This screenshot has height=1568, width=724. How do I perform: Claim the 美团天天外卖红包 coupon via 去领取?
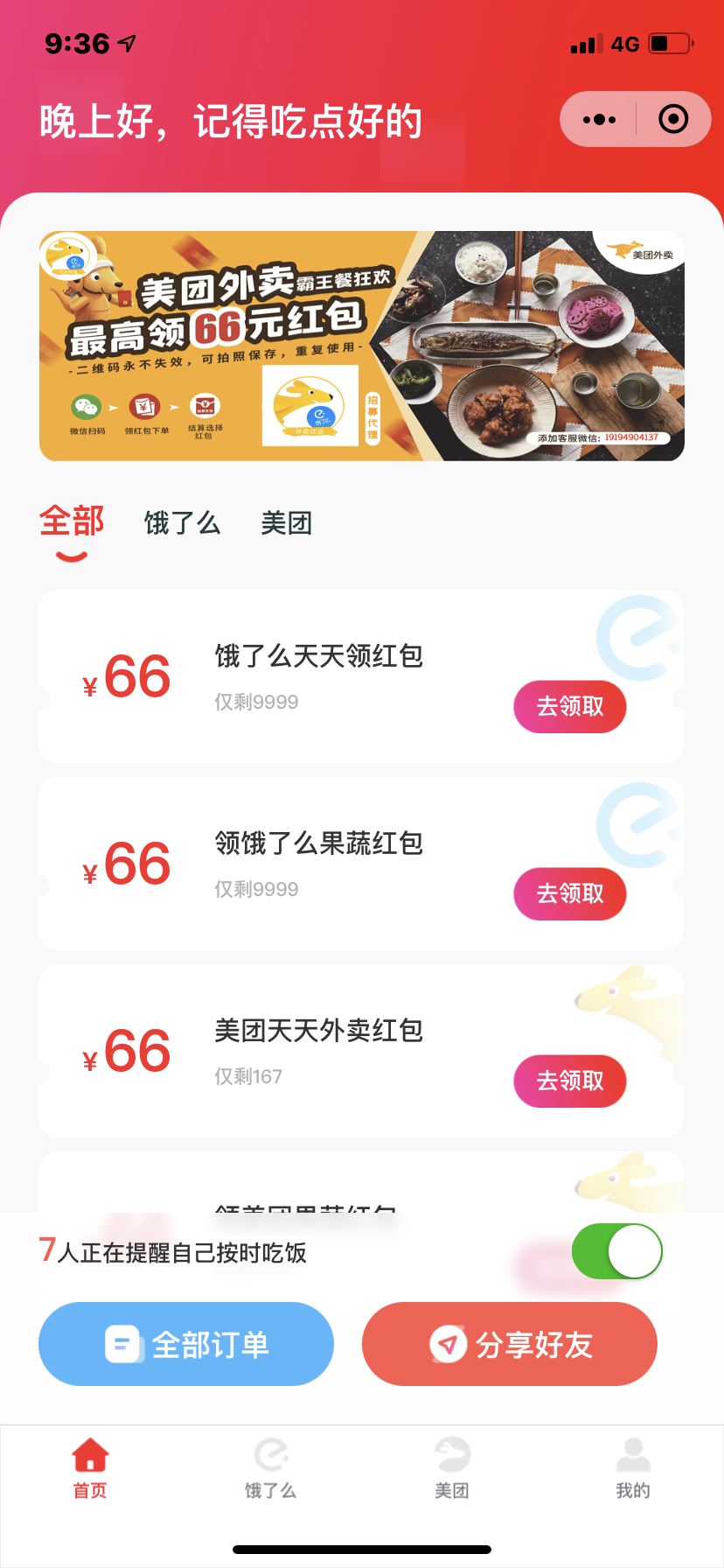click(x=569, y=1081)
